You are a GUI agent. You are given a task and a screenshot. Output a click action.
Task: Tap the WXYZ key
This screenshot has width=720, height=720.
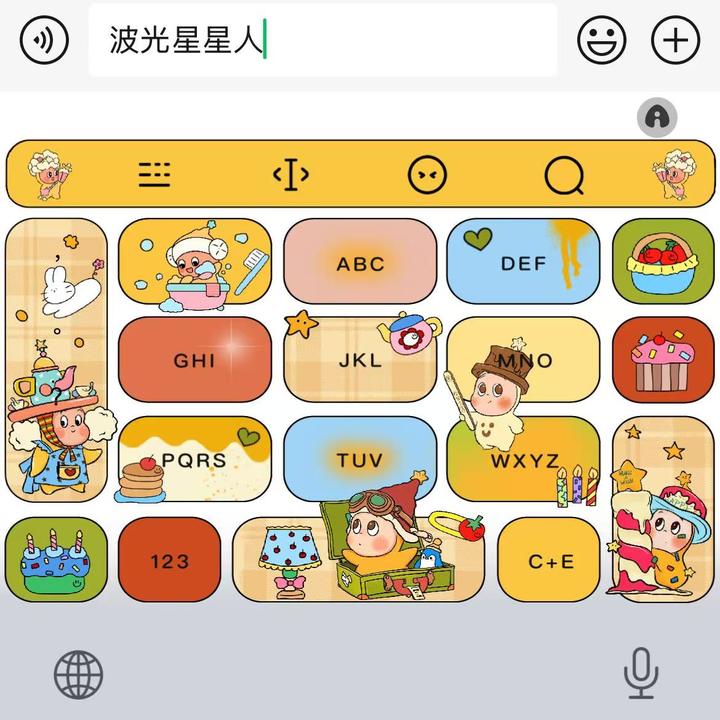point(523,460)
